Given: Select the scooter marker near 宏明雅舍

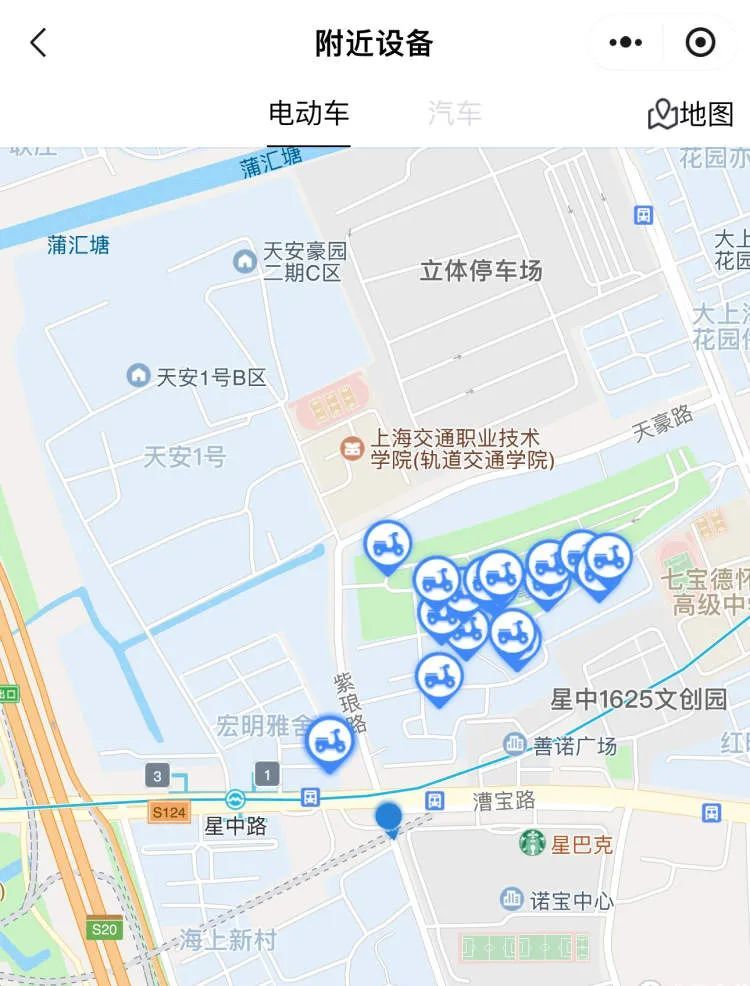Looking at the screenshot, I should [329, 741].
